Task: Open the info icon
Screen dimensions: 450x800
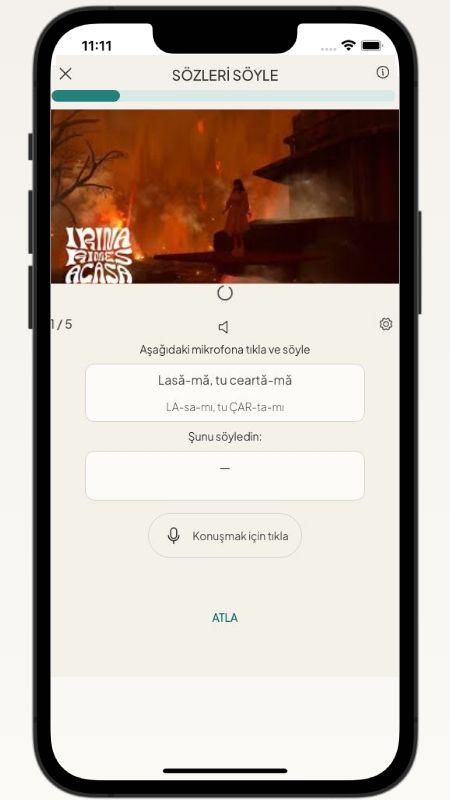Action: 383,72
